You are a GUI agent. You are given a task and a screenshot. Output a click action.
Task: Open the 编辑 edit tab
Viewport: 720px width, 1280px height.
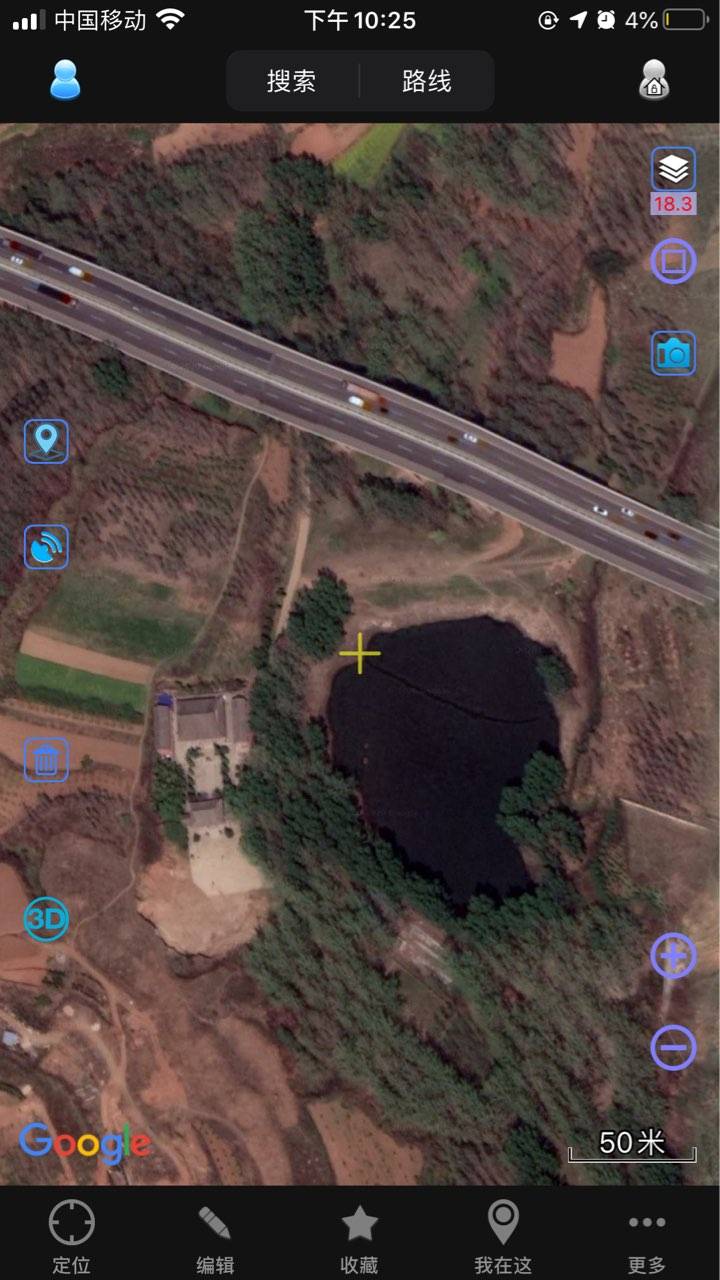pyautogui.click(x=215, y=1238)
